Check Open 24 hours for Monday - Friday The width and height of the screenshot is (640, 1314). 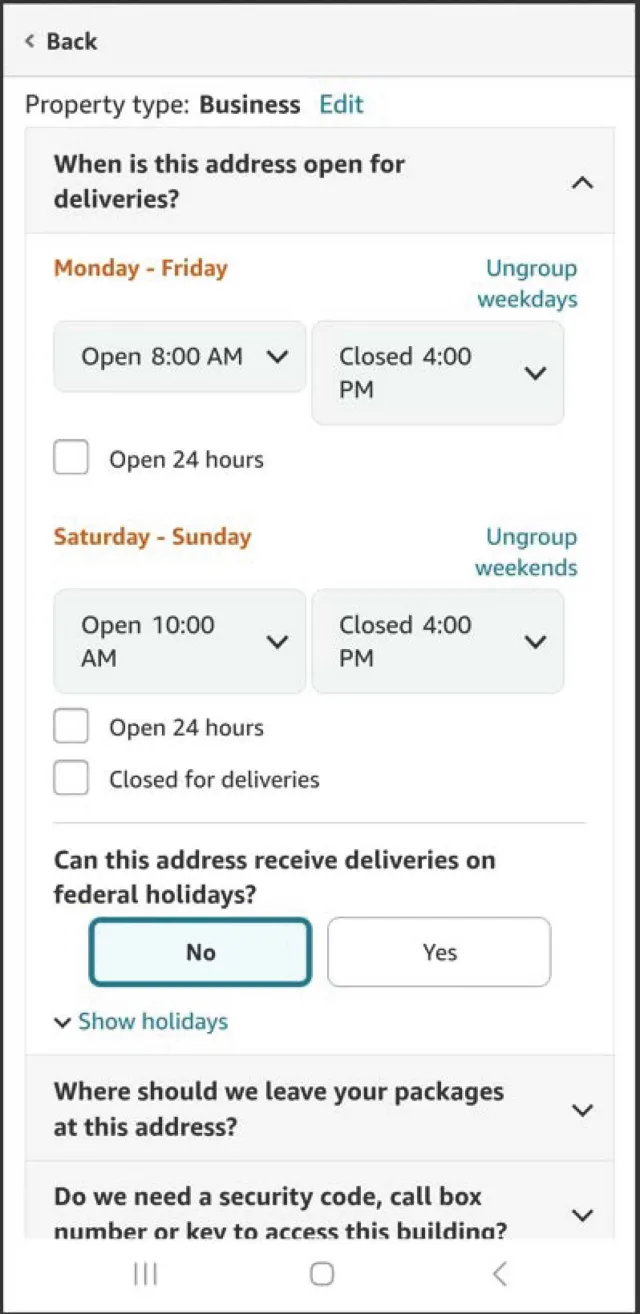coord(71,459)
